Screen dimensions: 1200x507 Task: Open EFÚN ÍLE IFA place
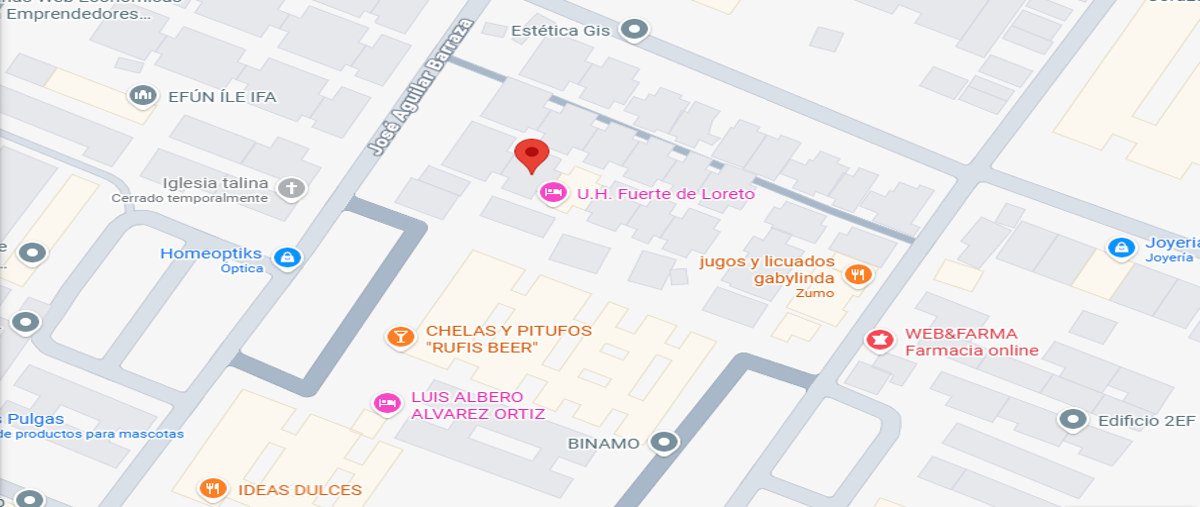point(144,96)
